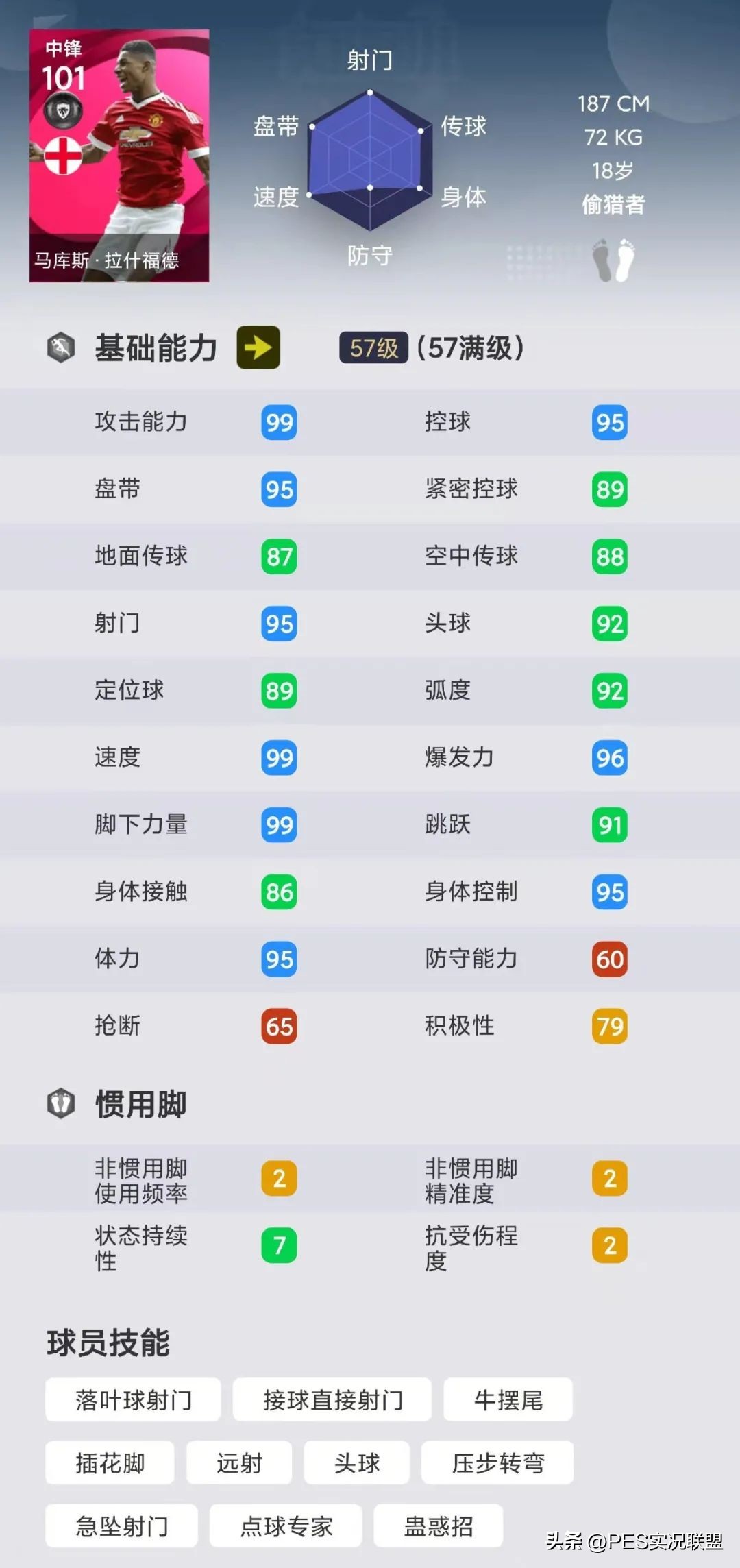
Task: Tap the hexagon radar stats chart
Action: pyautogui.click(x=370, y=158)
